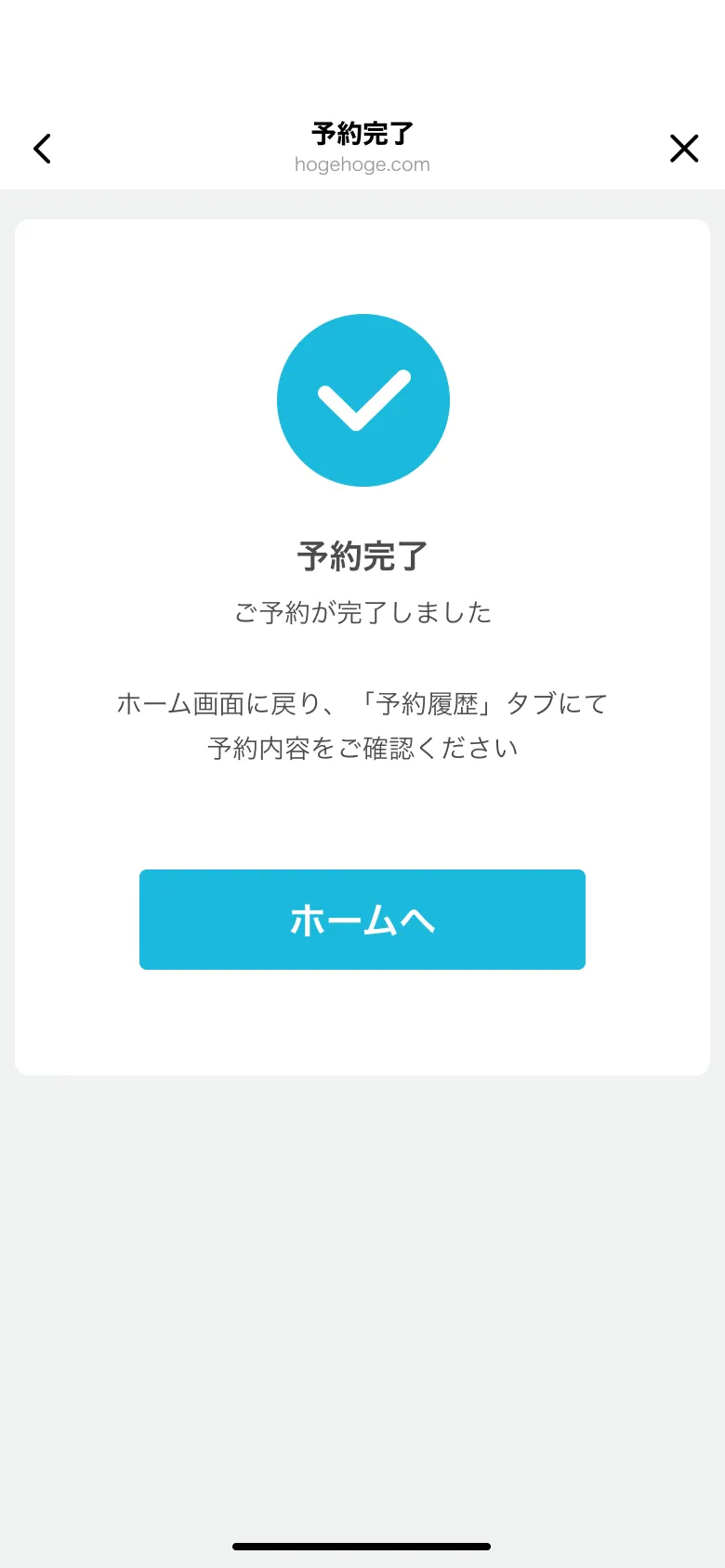The width and height of the screenshot is (725, 1568).
Task: Tap the home indicator bar at the bottom
Action: [362, 1546]
